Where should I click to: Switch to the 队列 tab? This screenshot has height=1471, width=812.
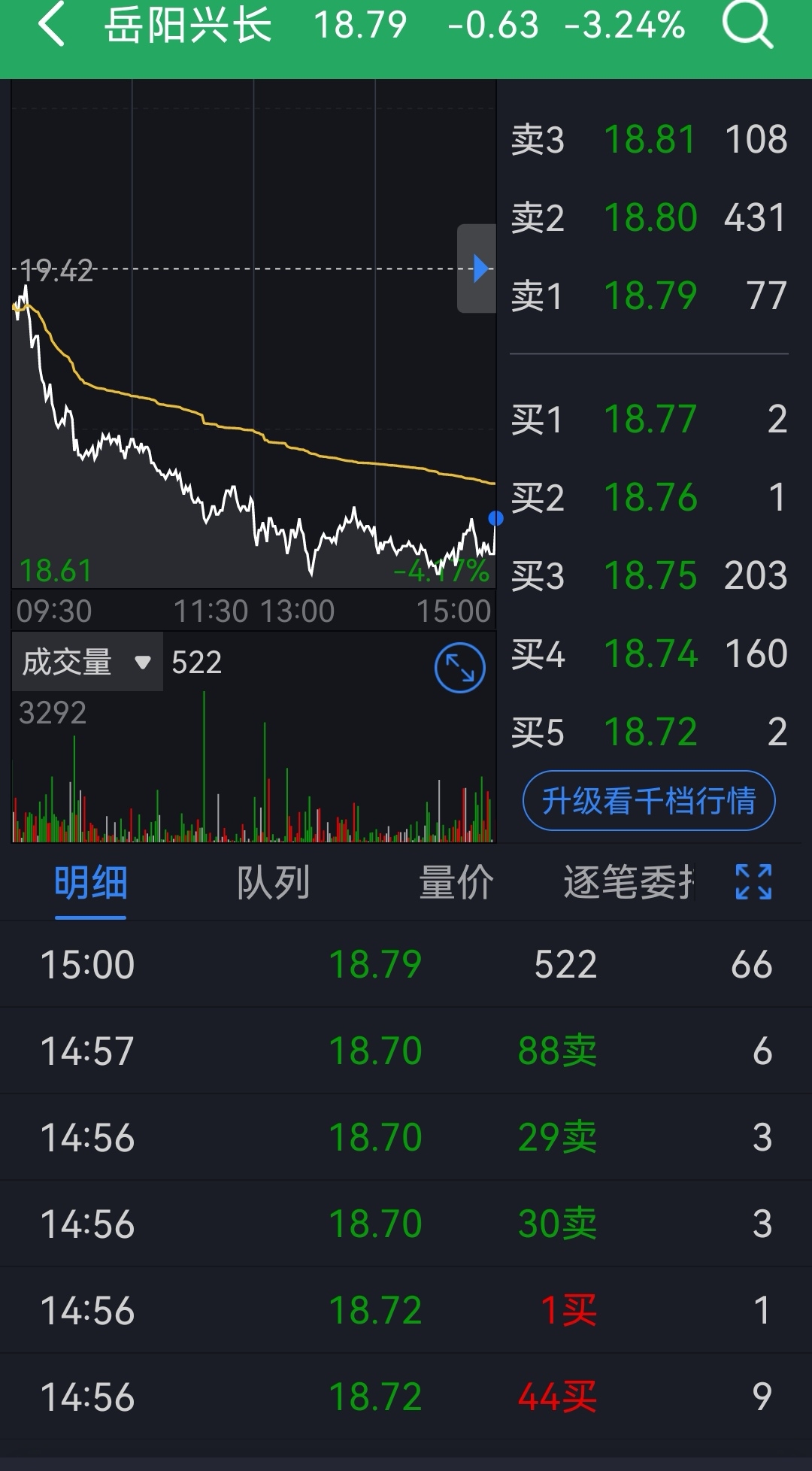click(273, 882)
